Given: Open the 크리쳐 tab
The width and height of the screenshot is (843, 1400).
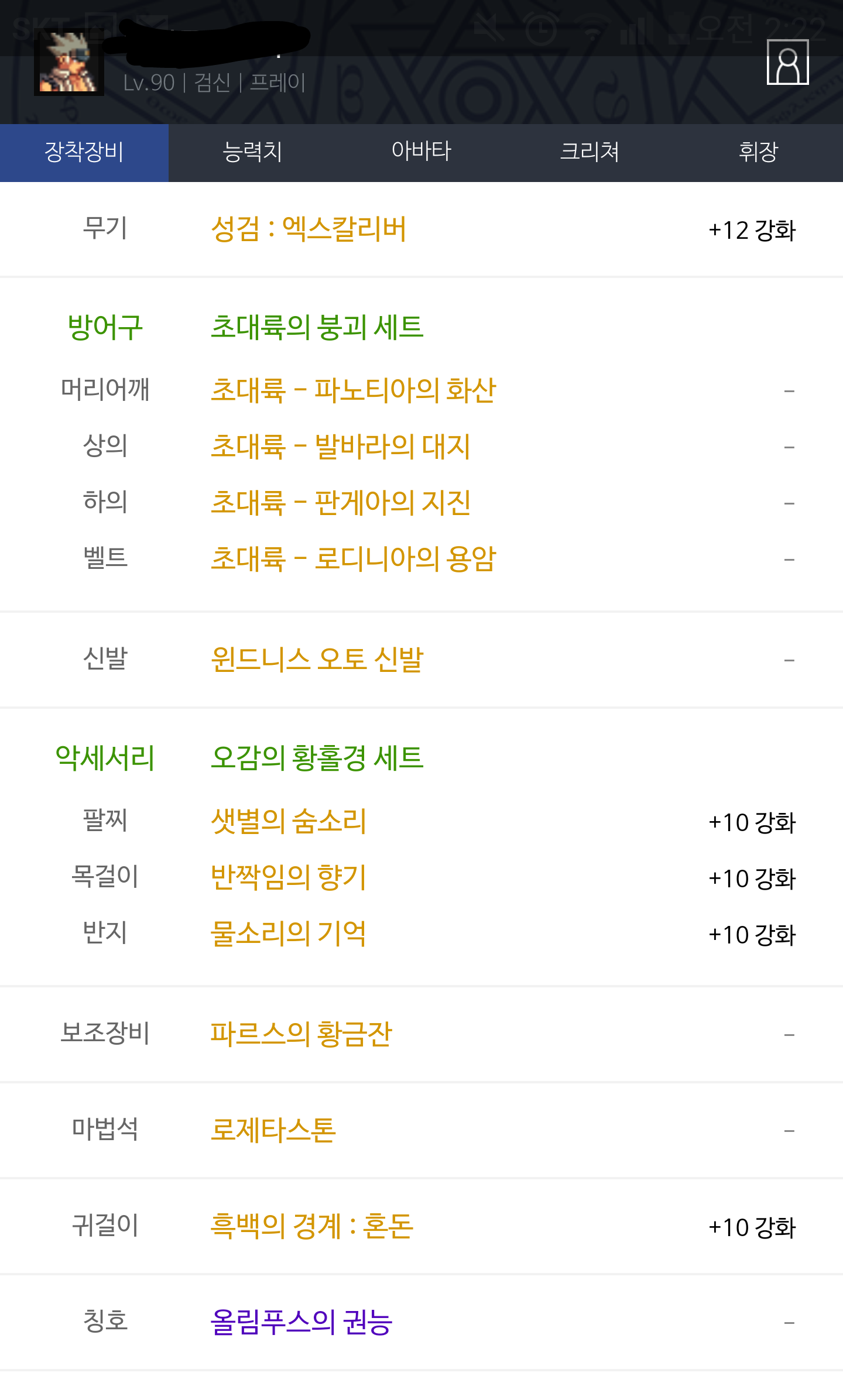Looking at the screenshot, I should 590,152.
